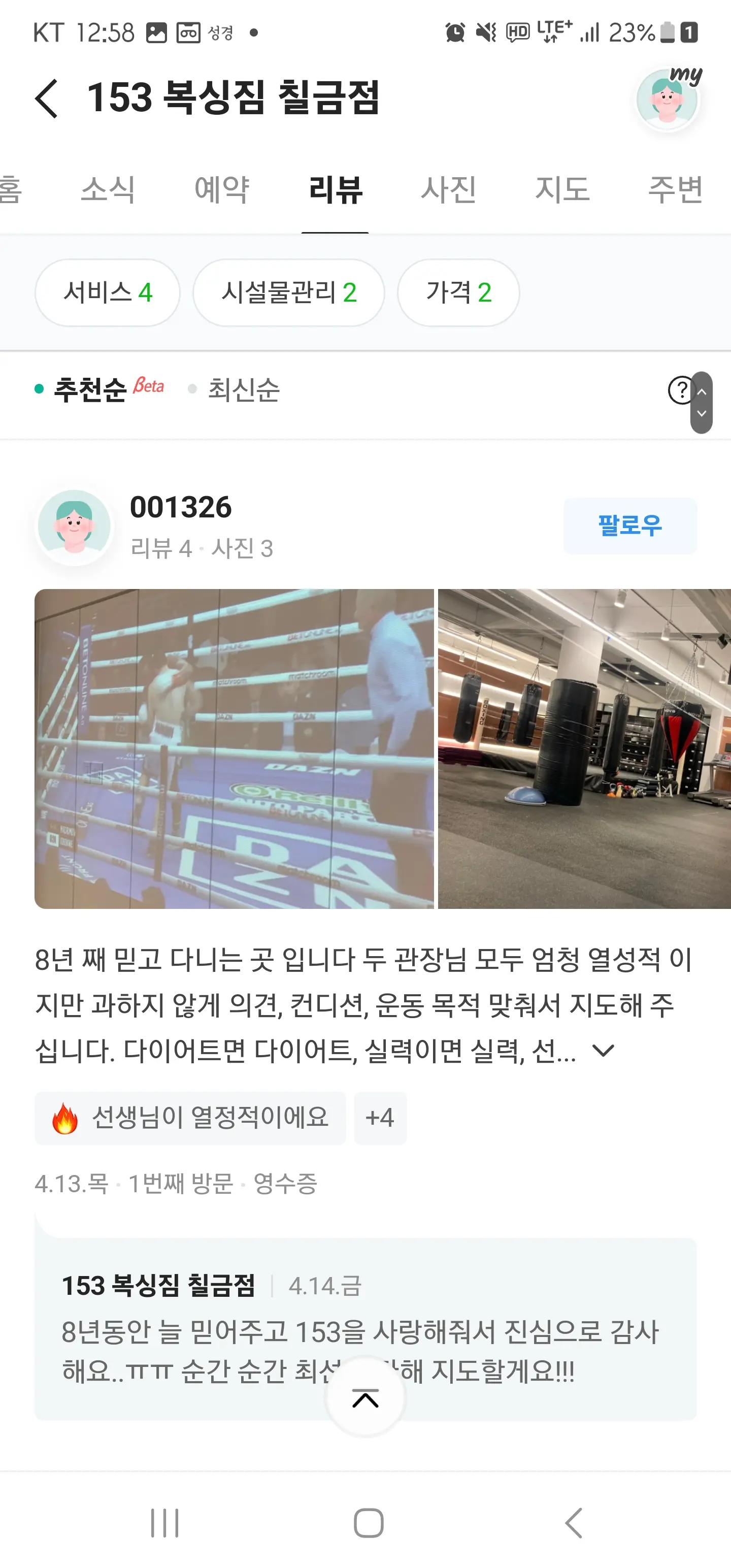
Task: Filter reviews by 가격 chip
Action: click(x=458, y=293)
